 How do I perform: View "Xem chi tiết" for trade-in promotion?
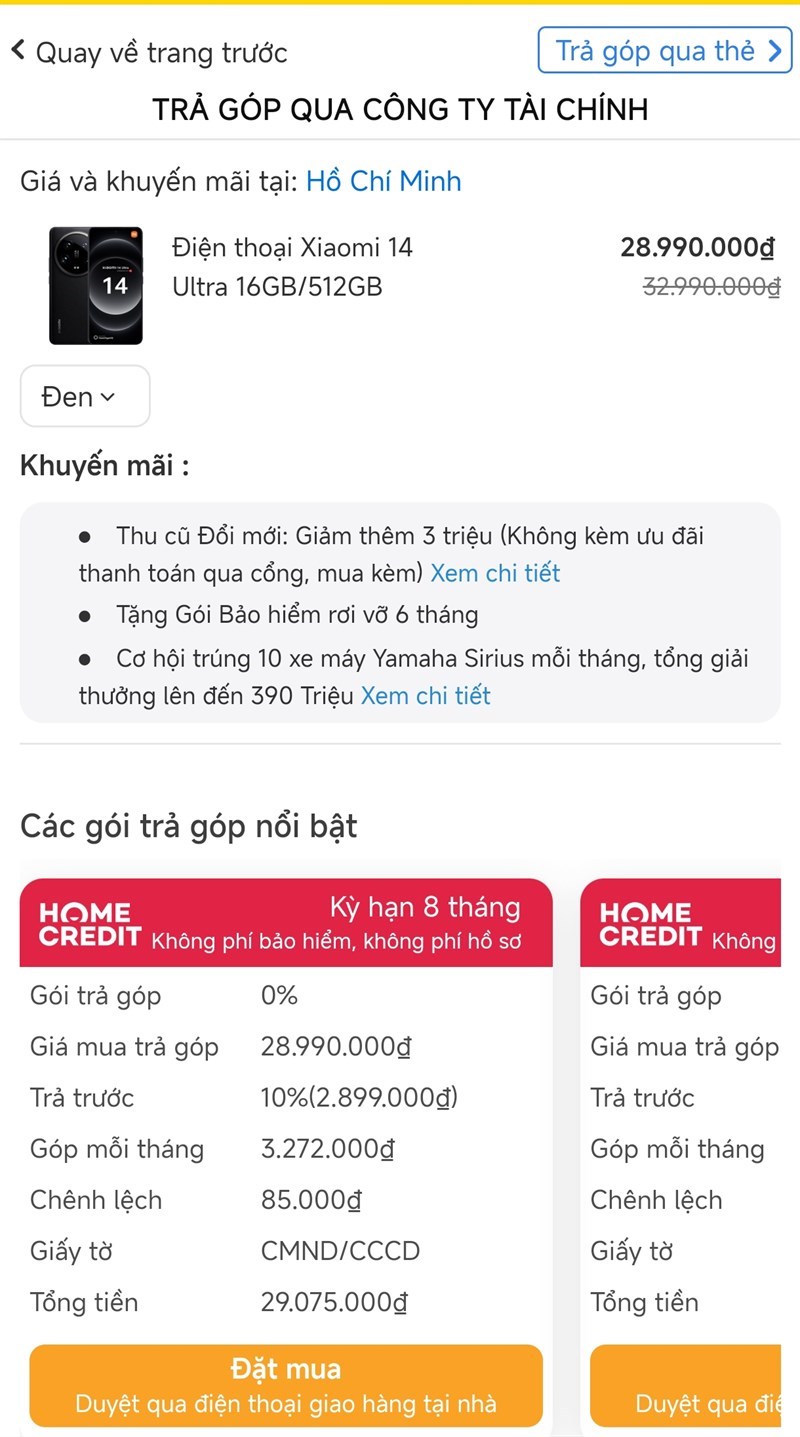[495, 572]
